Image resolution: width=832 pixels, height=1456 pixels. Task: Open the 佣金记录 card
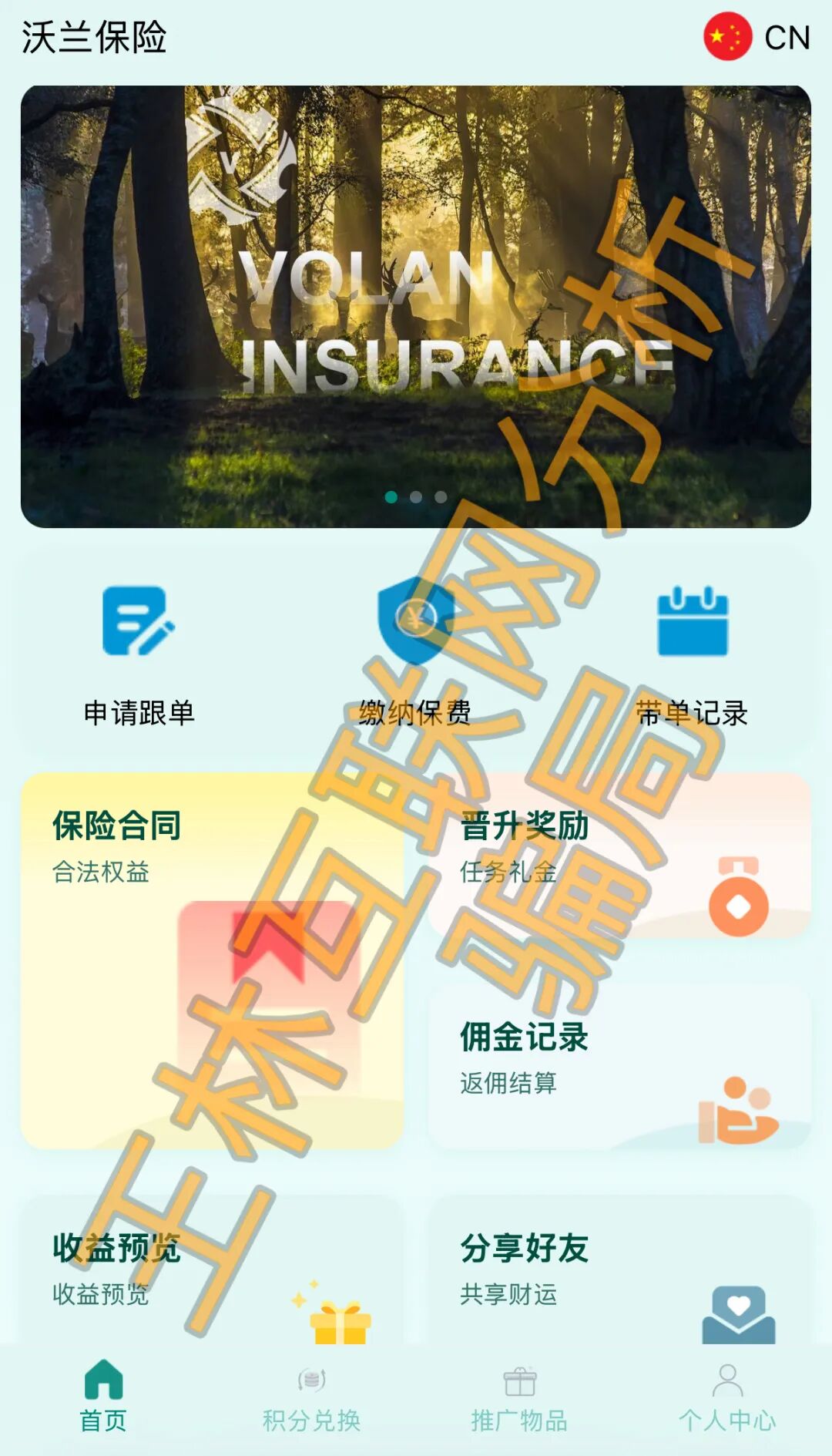pos(619,1066)
